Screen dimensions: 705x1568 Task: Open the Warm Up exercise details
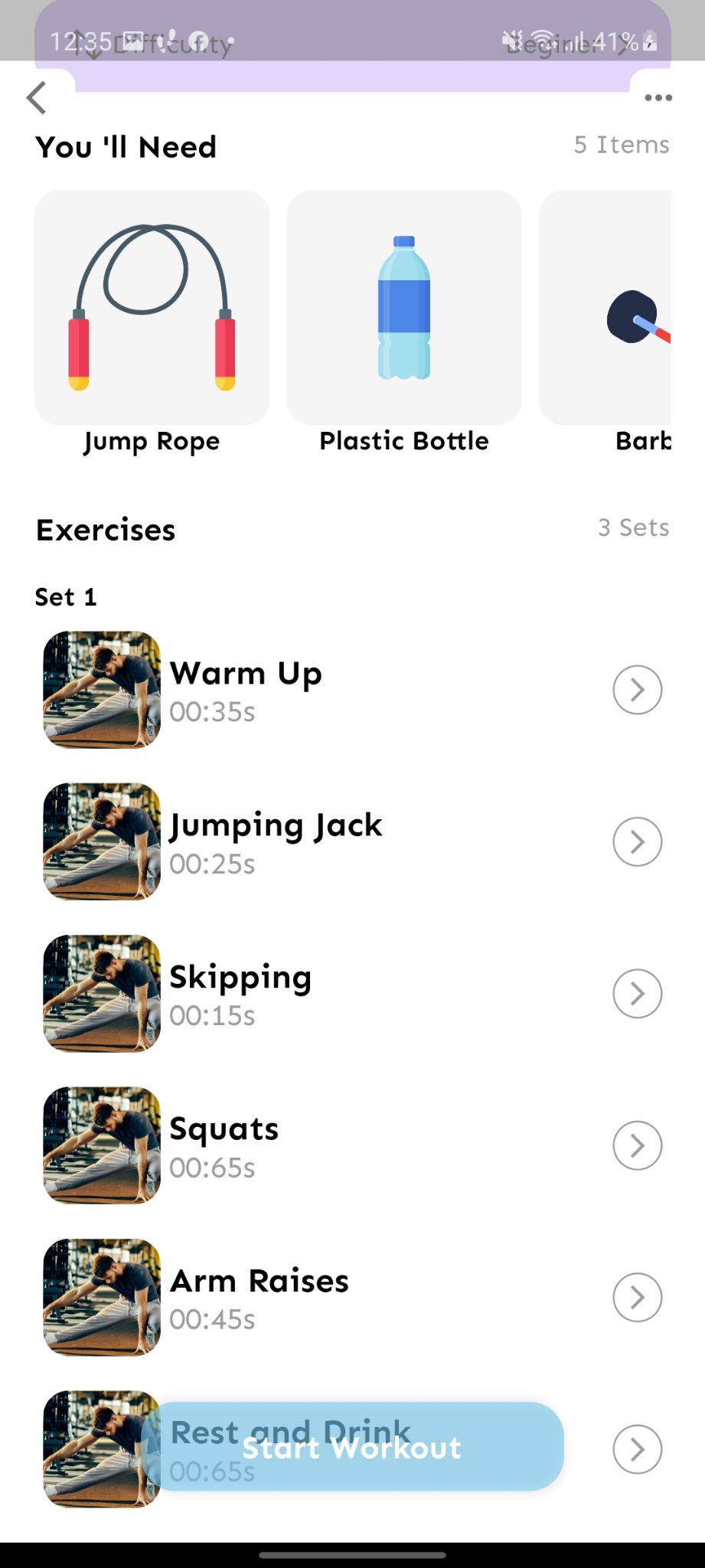(352, 690)
